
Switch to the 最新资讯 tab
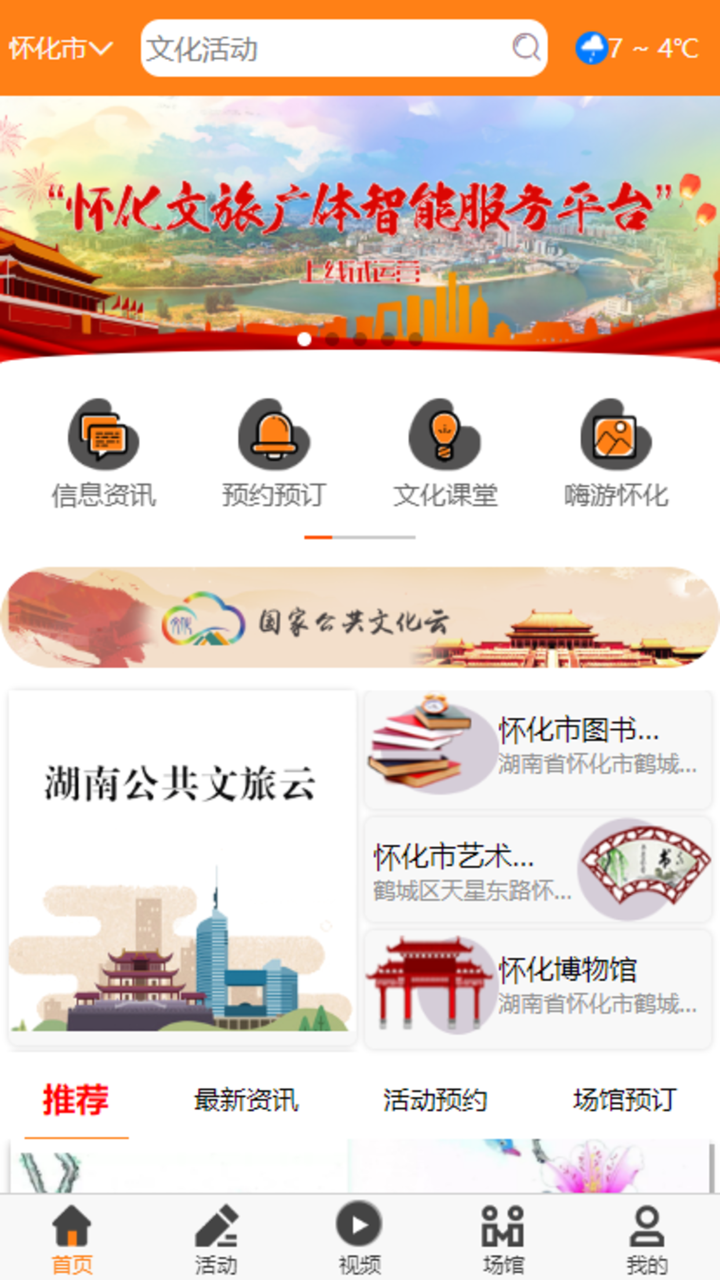(246, 1100)
